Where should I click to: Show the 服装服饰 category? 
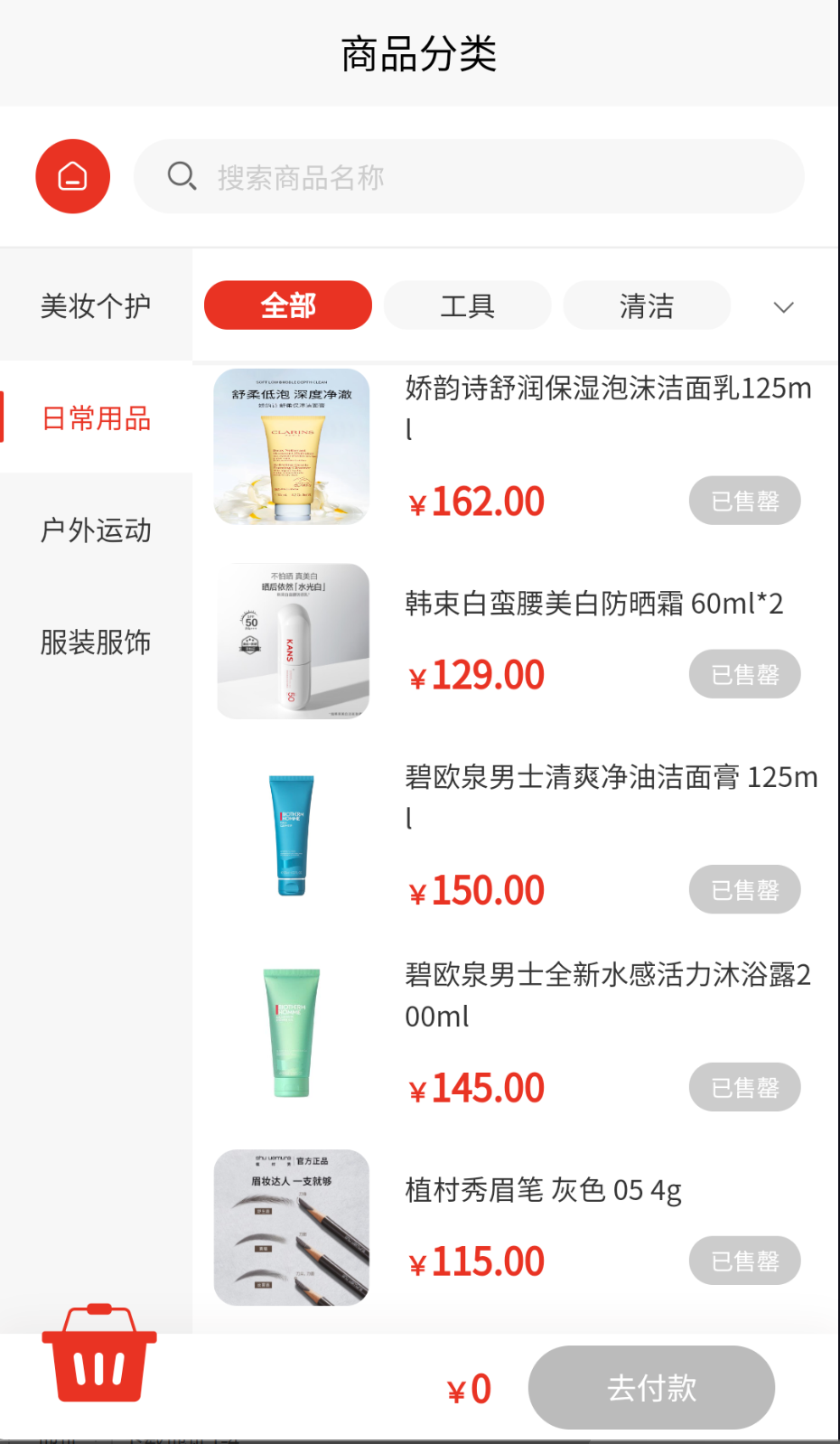pos(96,642)
